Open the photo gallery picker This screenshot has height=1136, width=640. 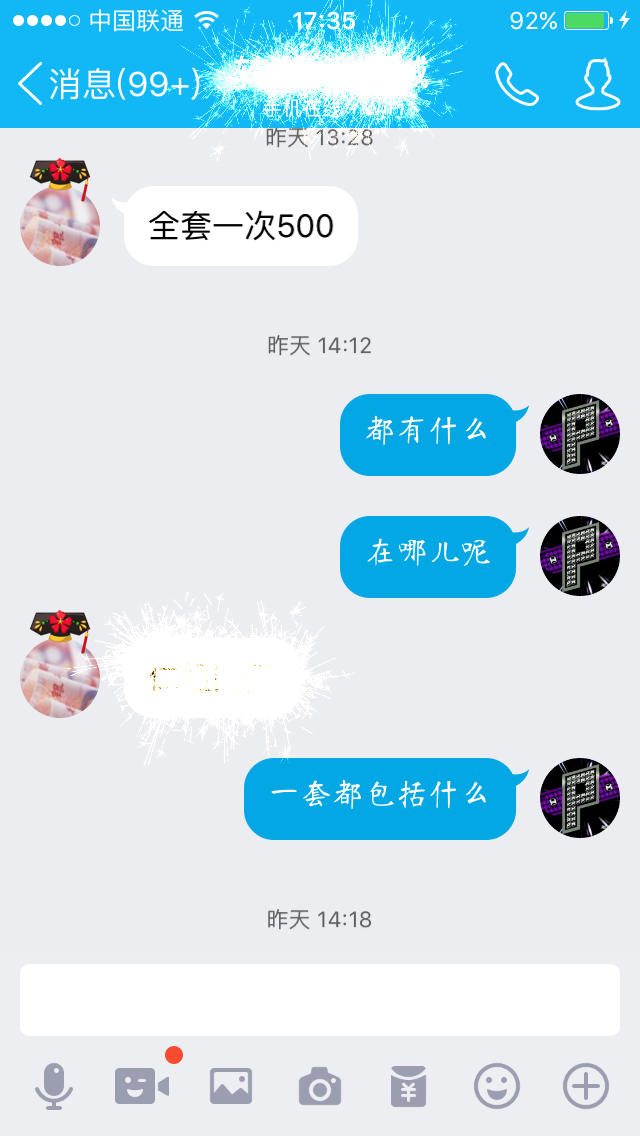tap(231, 1086)
